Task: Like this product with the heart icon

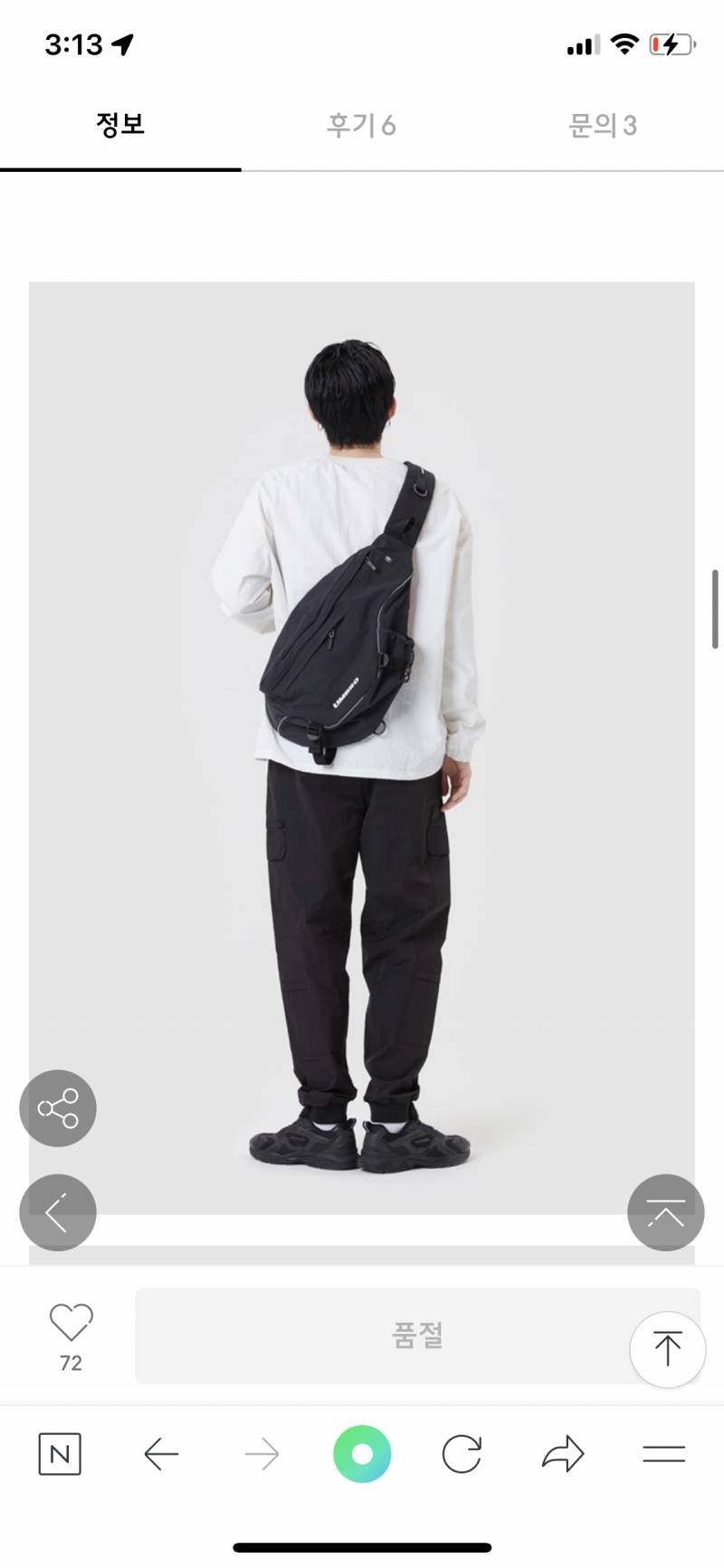Action: click(x=71, y=1323)
